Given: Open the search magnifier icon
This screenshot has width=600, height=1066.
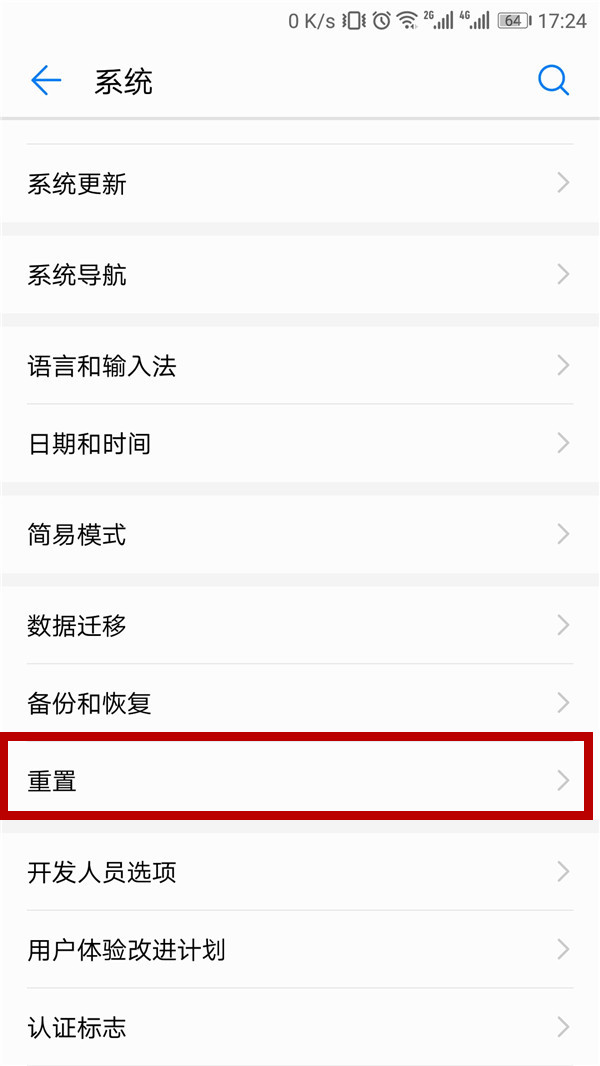Looking at the screenshot, I should pos(553,81).
